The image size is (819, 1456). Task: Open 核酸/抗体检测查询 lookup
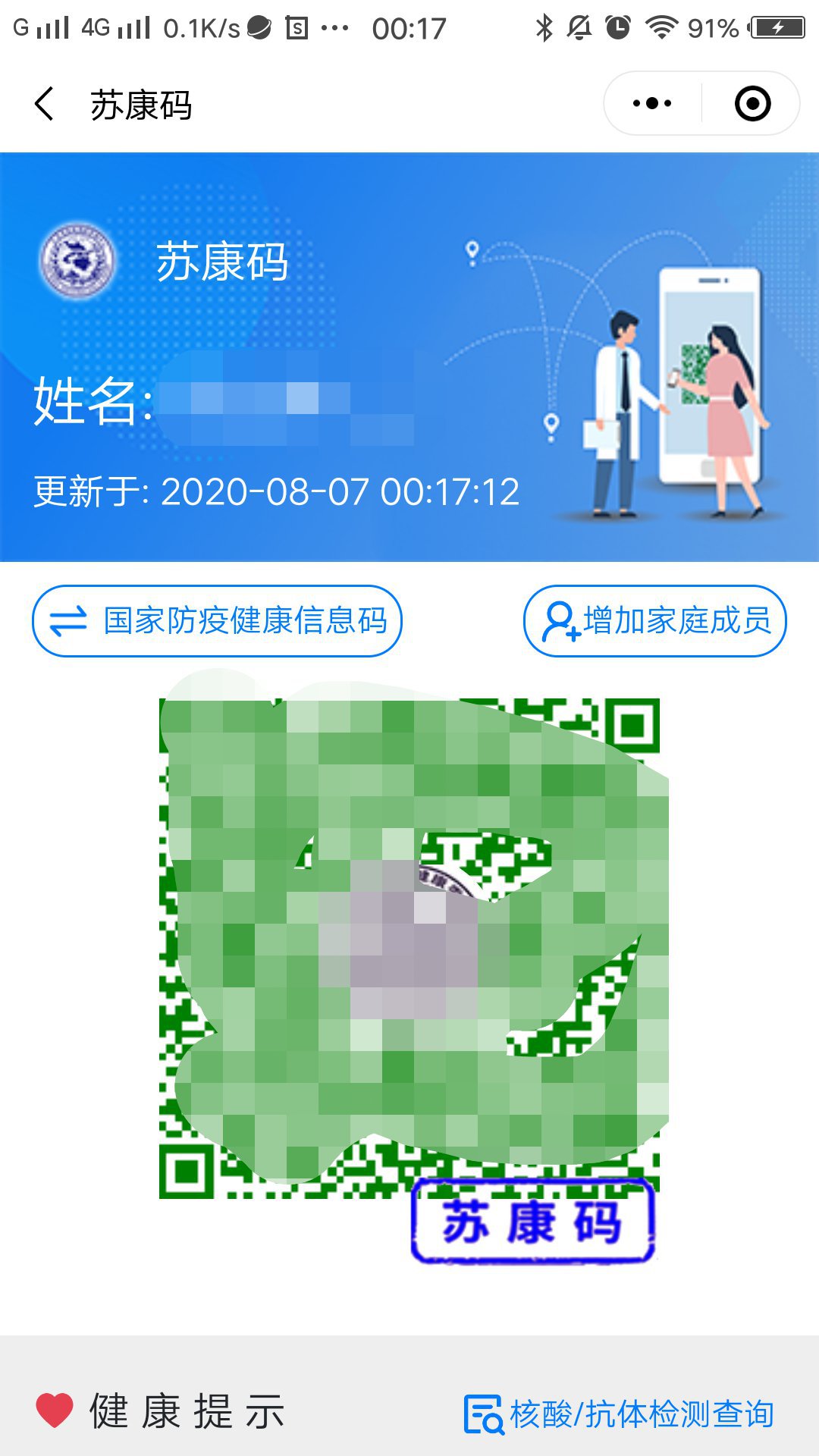click(x=619, y=1414)
